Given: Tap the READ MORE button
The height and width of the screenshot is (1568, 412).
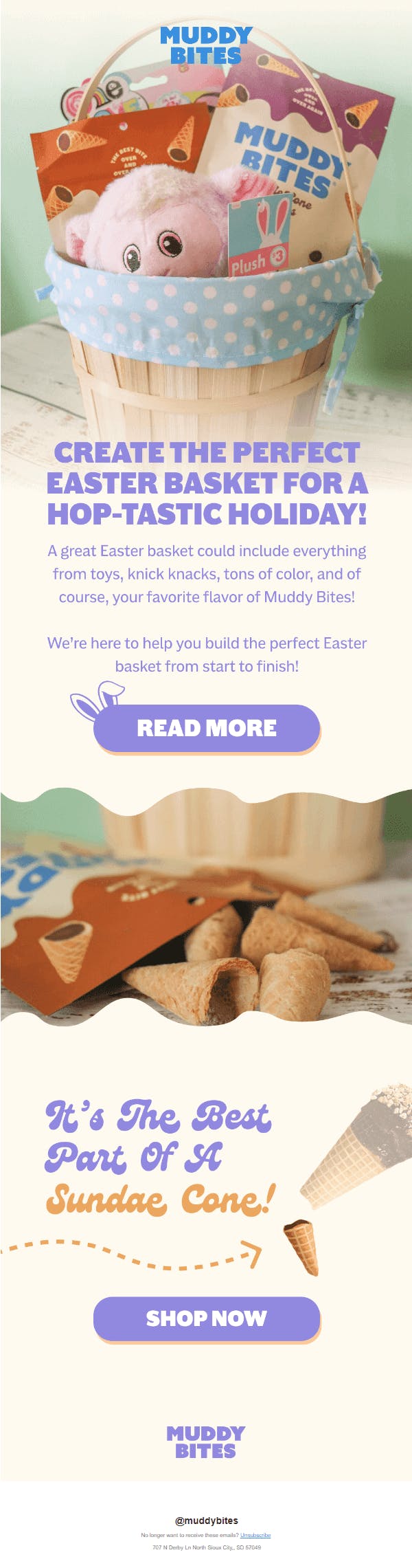Looking at the screenshot, I should click(206, 728).
